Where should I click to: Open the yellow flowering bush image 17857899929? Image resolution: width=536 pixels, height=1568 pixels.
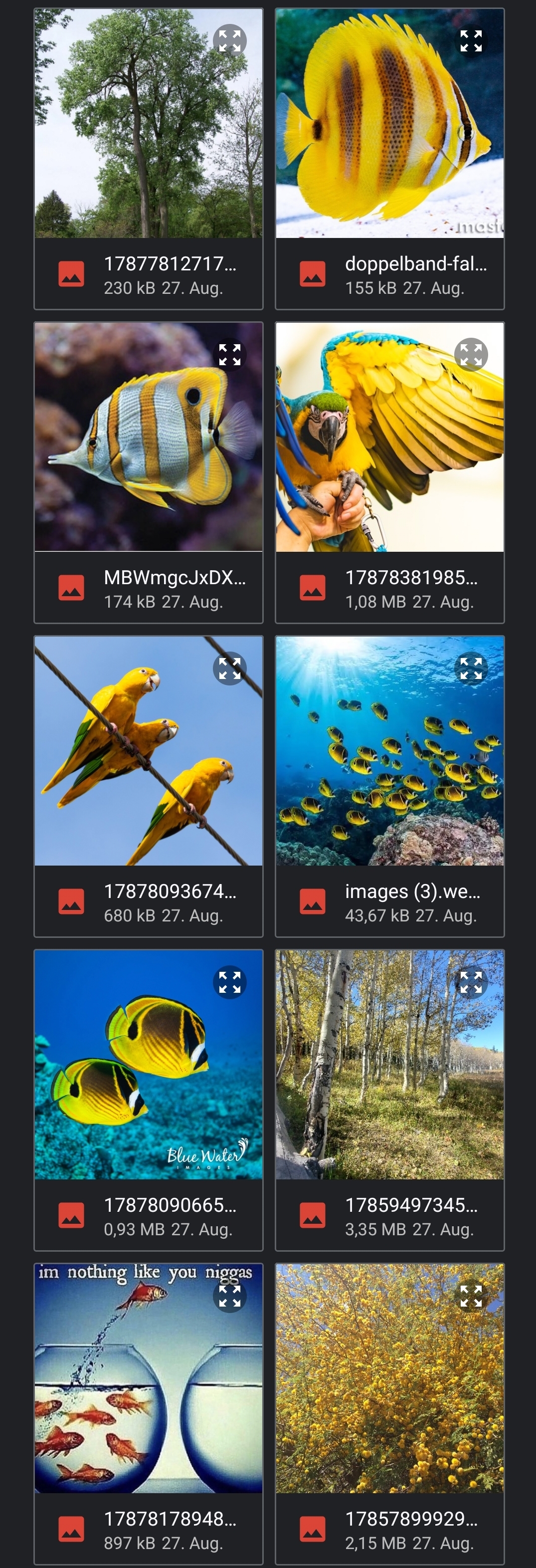point(389,1413)
